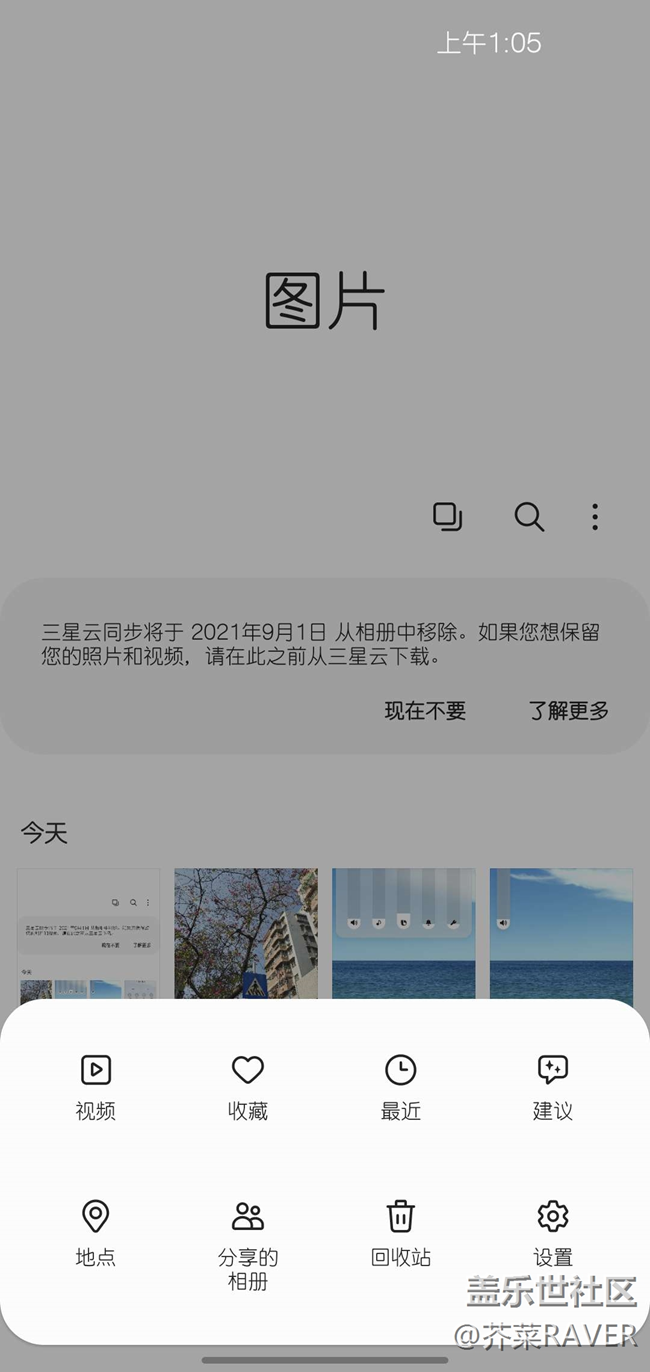Viewport: 650px width, 1372px height.
Task: Open 收藏 (Favorites)
Action: [x=248, y=1087]
